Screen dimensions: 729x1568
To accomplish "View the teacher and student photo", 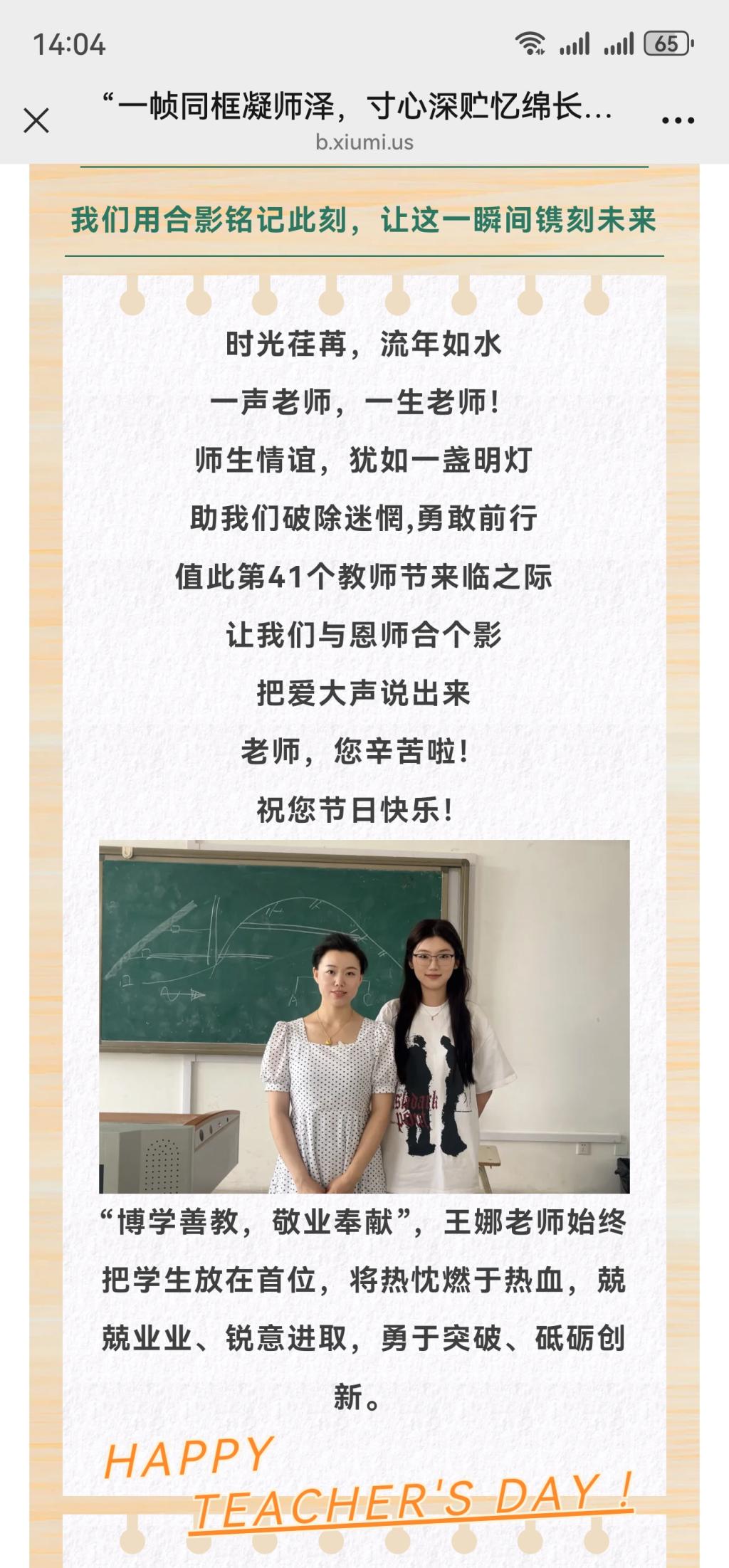I will (364, 1016).
